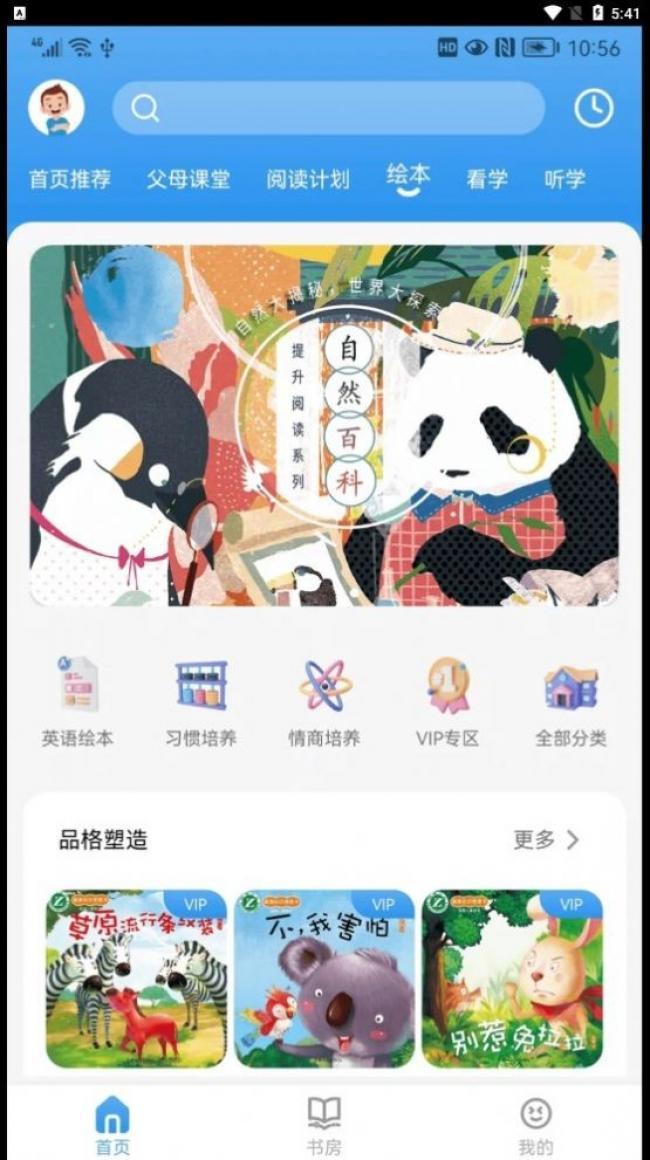Open the 别惹兔拉拉 book
This screenshot has width=650, height=1160.
pos(512,978)
